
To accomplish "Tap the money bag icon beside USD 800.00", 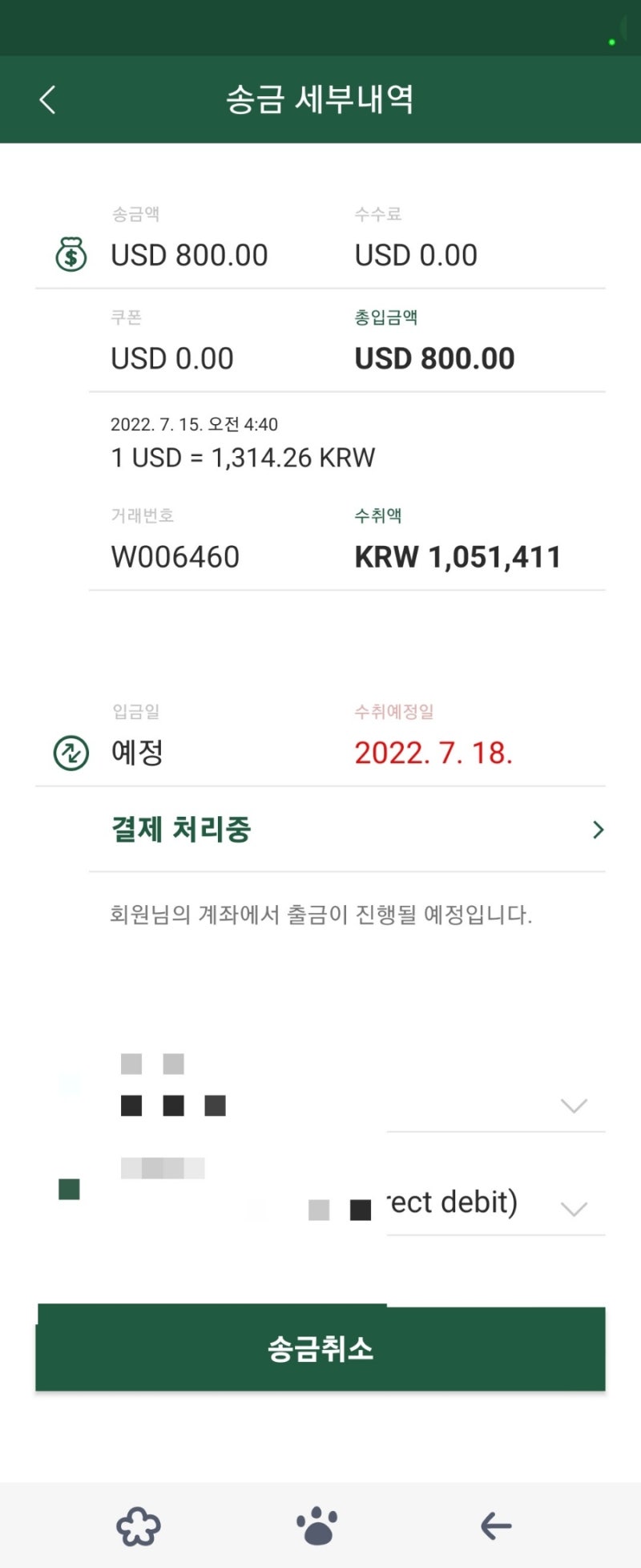I will click(69, 255).
